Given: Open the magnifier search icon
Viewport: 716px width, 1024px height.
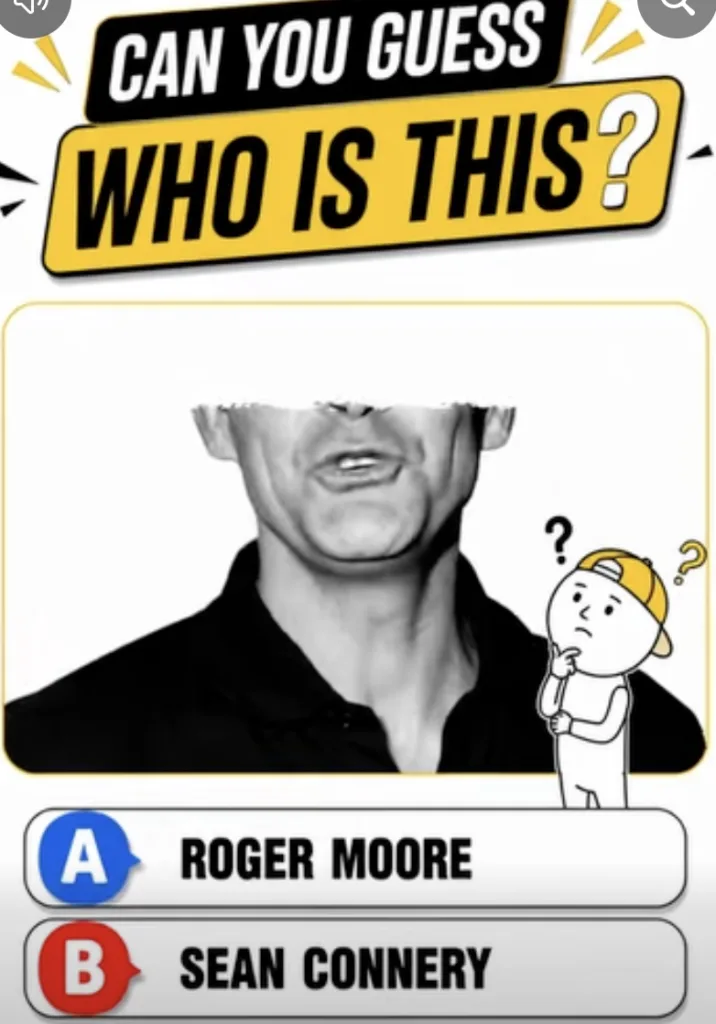Looking at the screenshot, I should [677, 9].
